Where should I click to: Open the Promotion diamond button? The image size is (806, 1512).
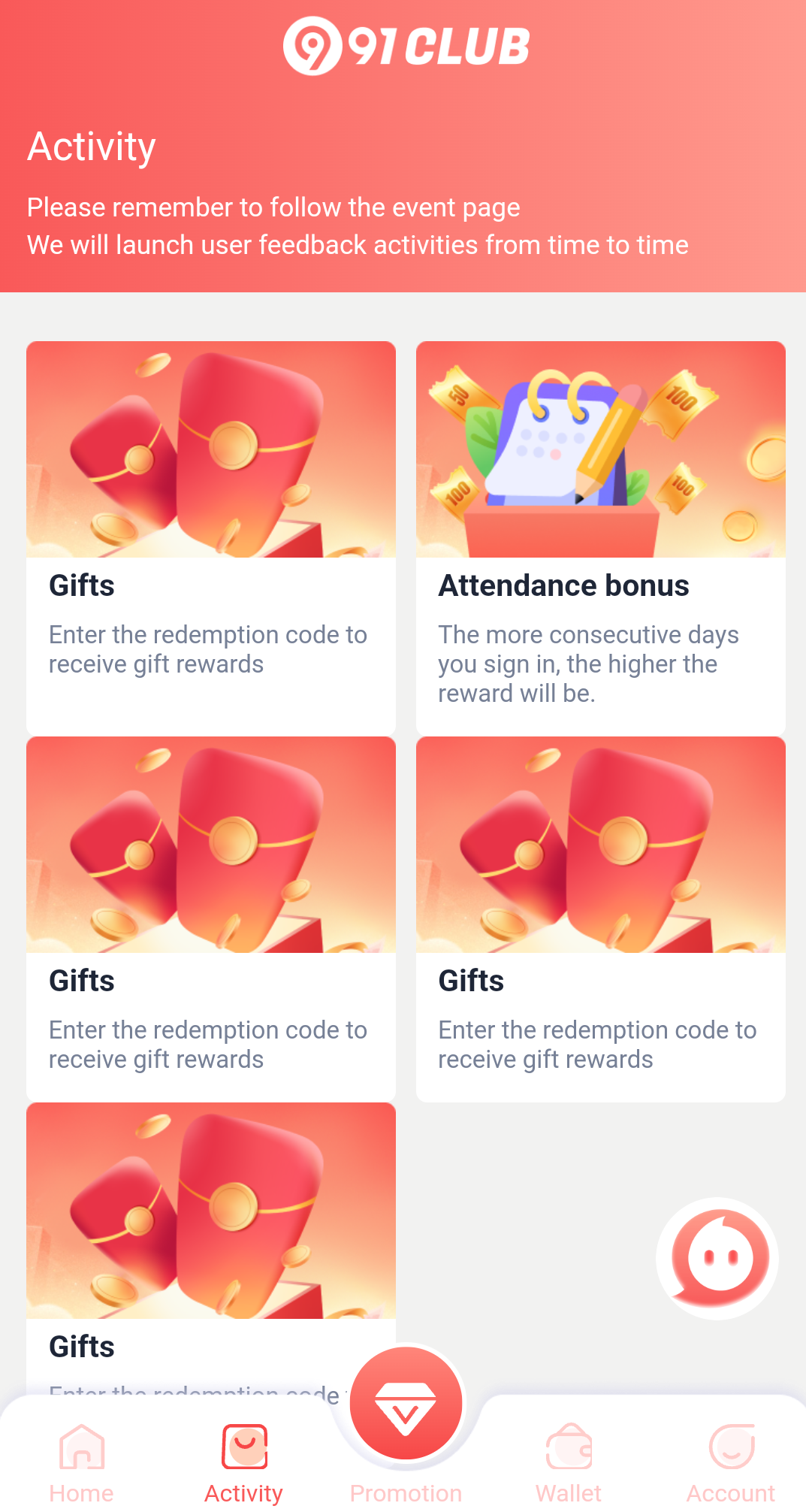tap(406, 1404)
